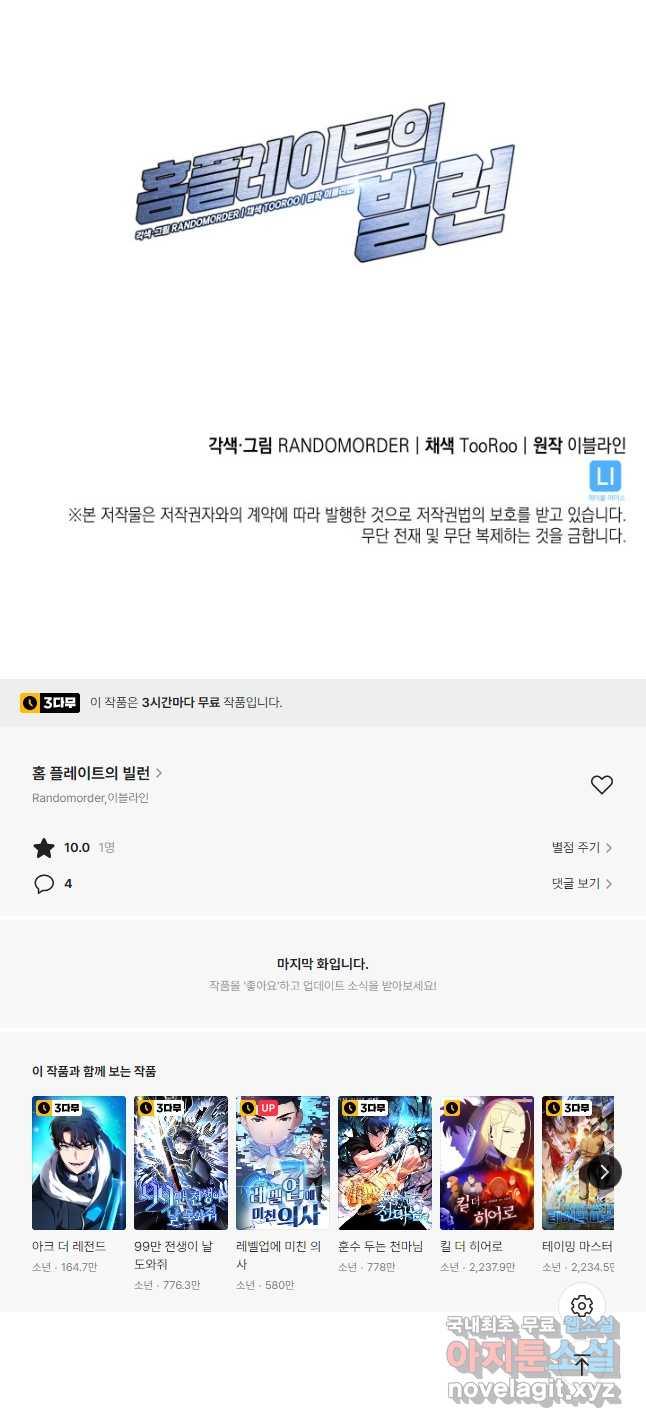This screenshot has width=646, height=1428.
Task: Tap 별점 주기 to rate
Action: 581,848
